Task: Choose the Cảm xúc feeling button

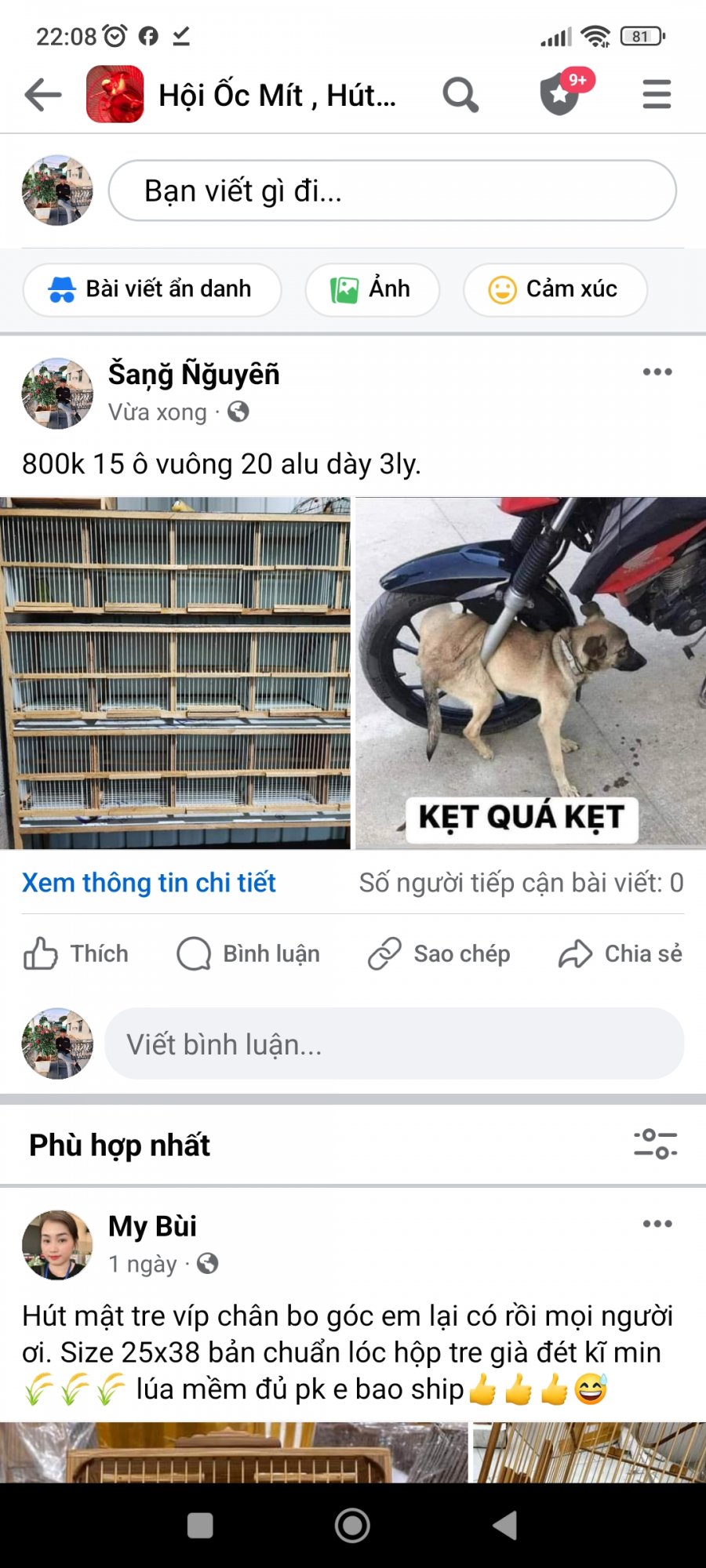Action: (555, 289)
